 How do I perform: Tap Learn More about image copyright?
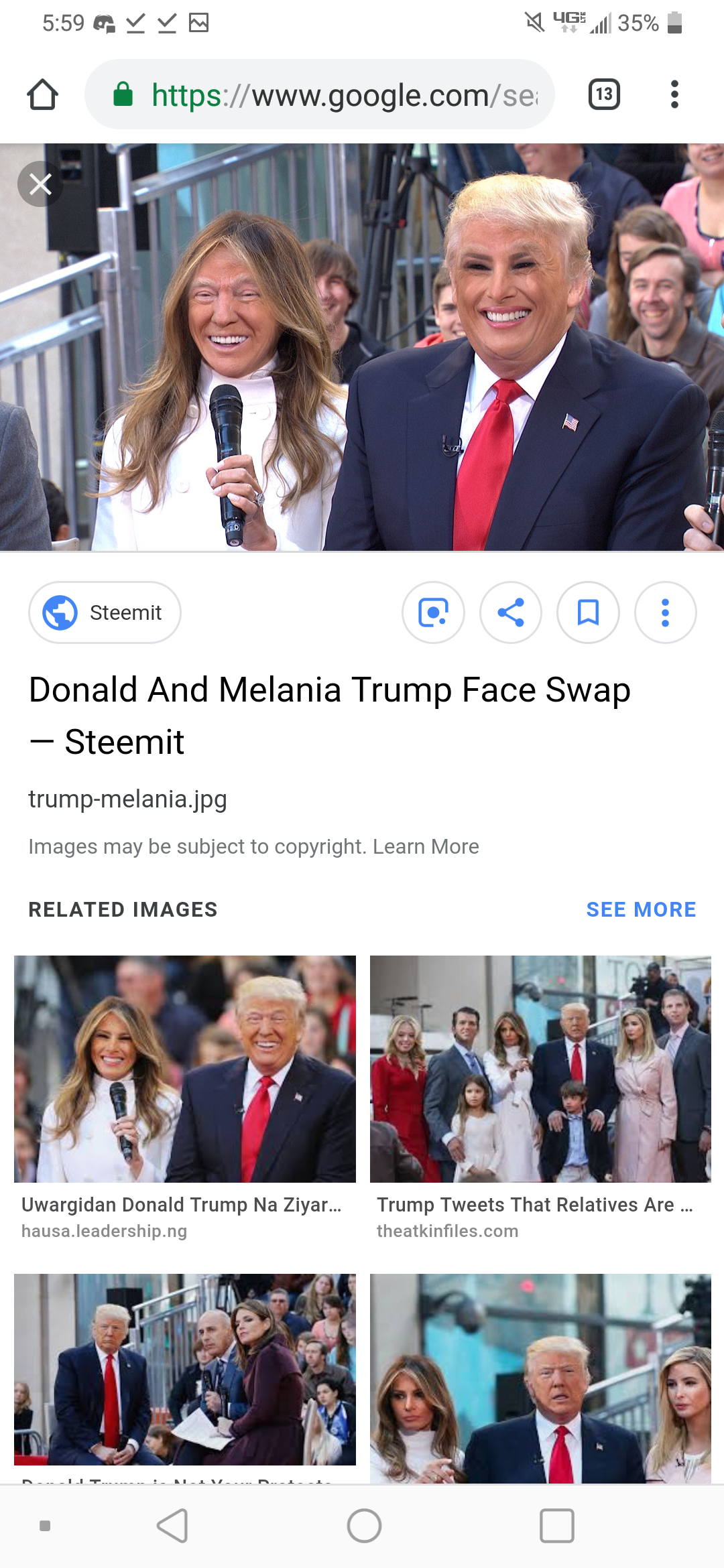point(426,846)
